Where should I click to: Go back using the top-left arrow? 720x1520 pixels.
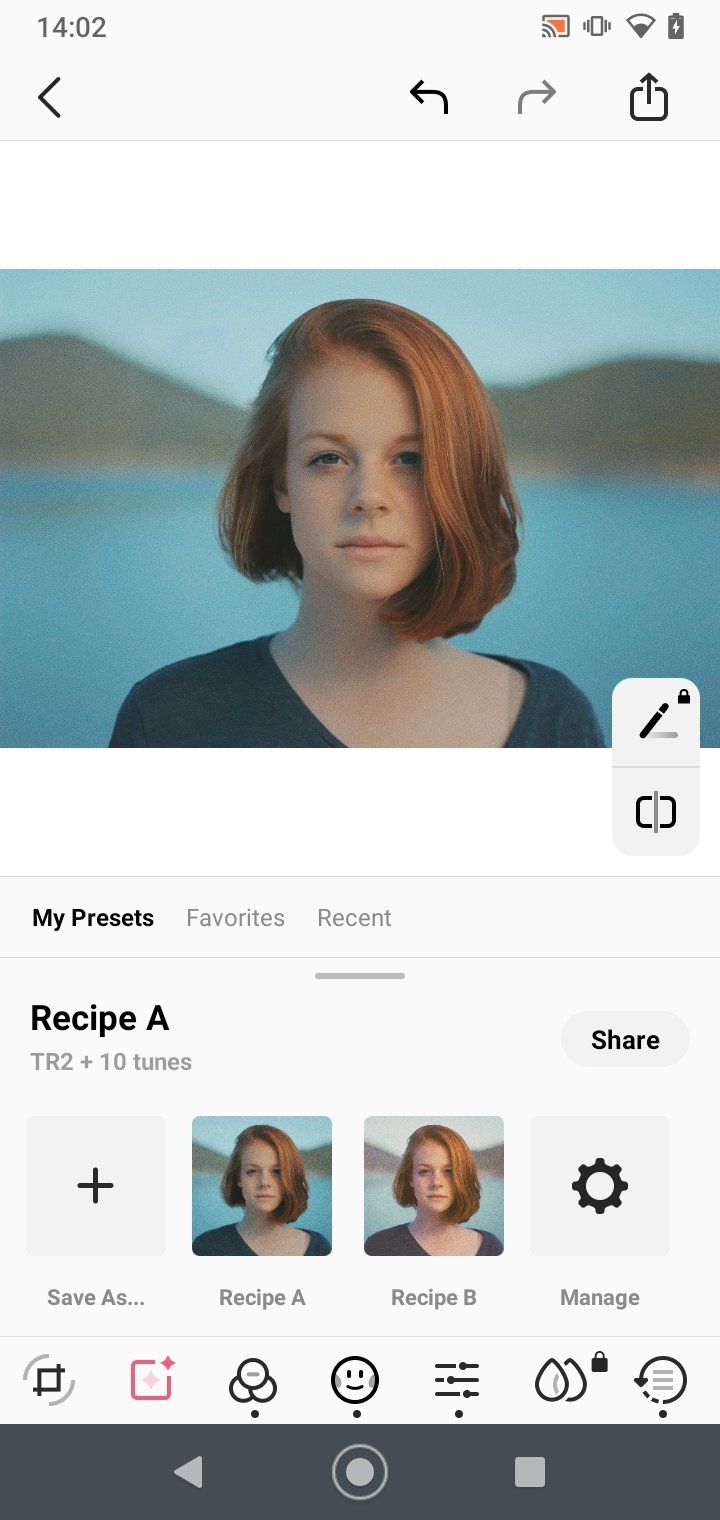(50, 98)
